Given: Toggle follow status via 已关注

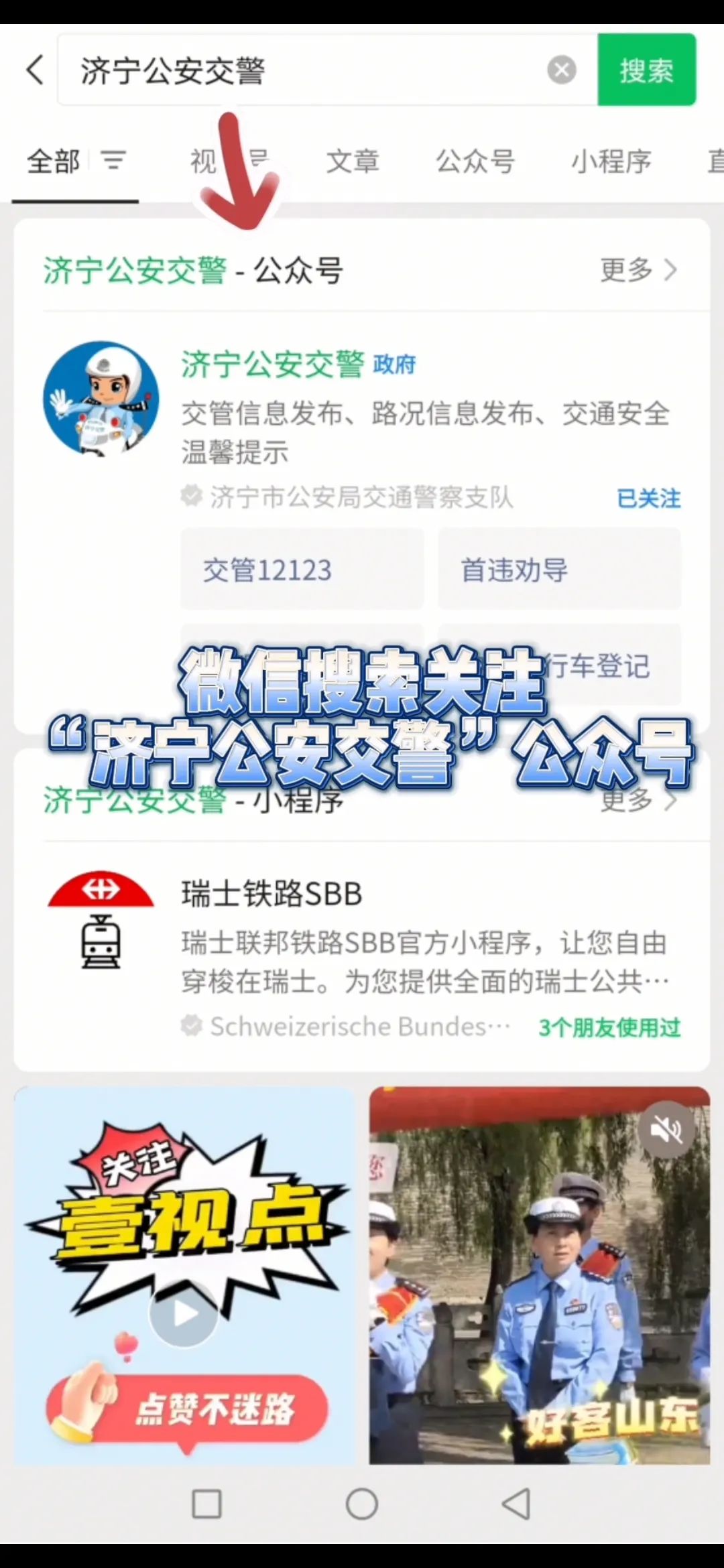Looking at the screenshot, I should (x=648, y=499).
